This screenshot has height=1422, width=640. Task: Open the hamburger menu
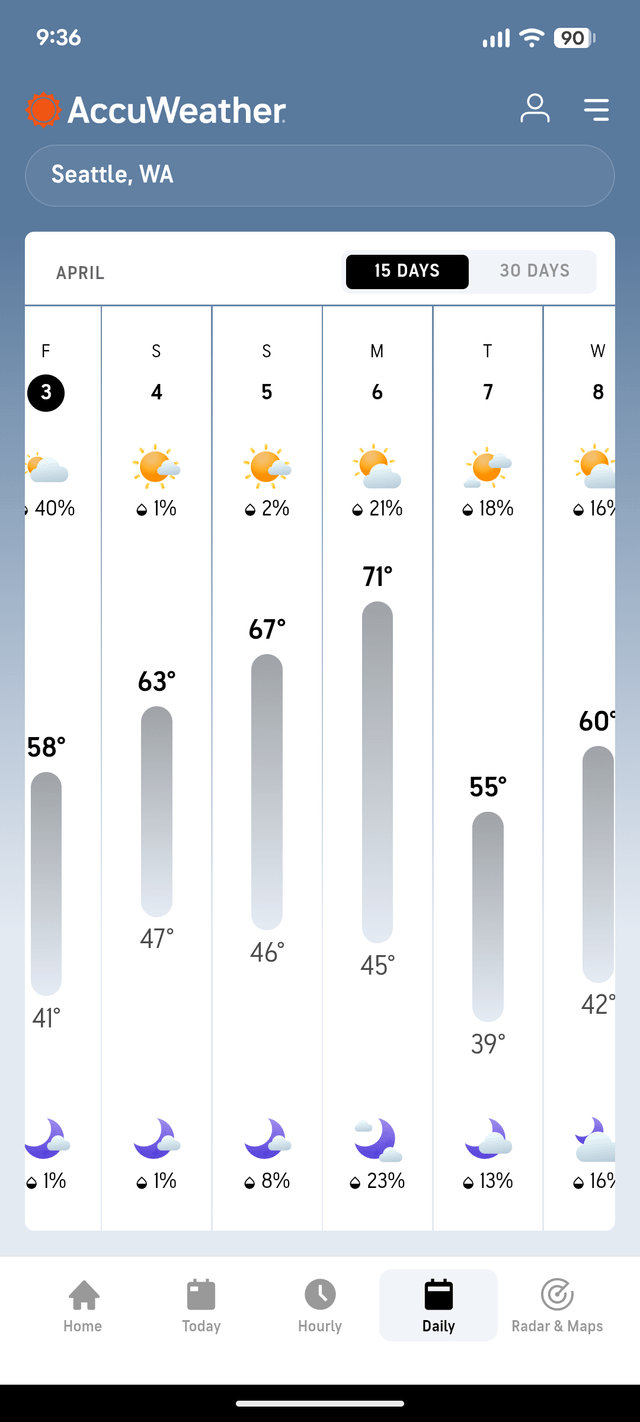tap(596, 109)
